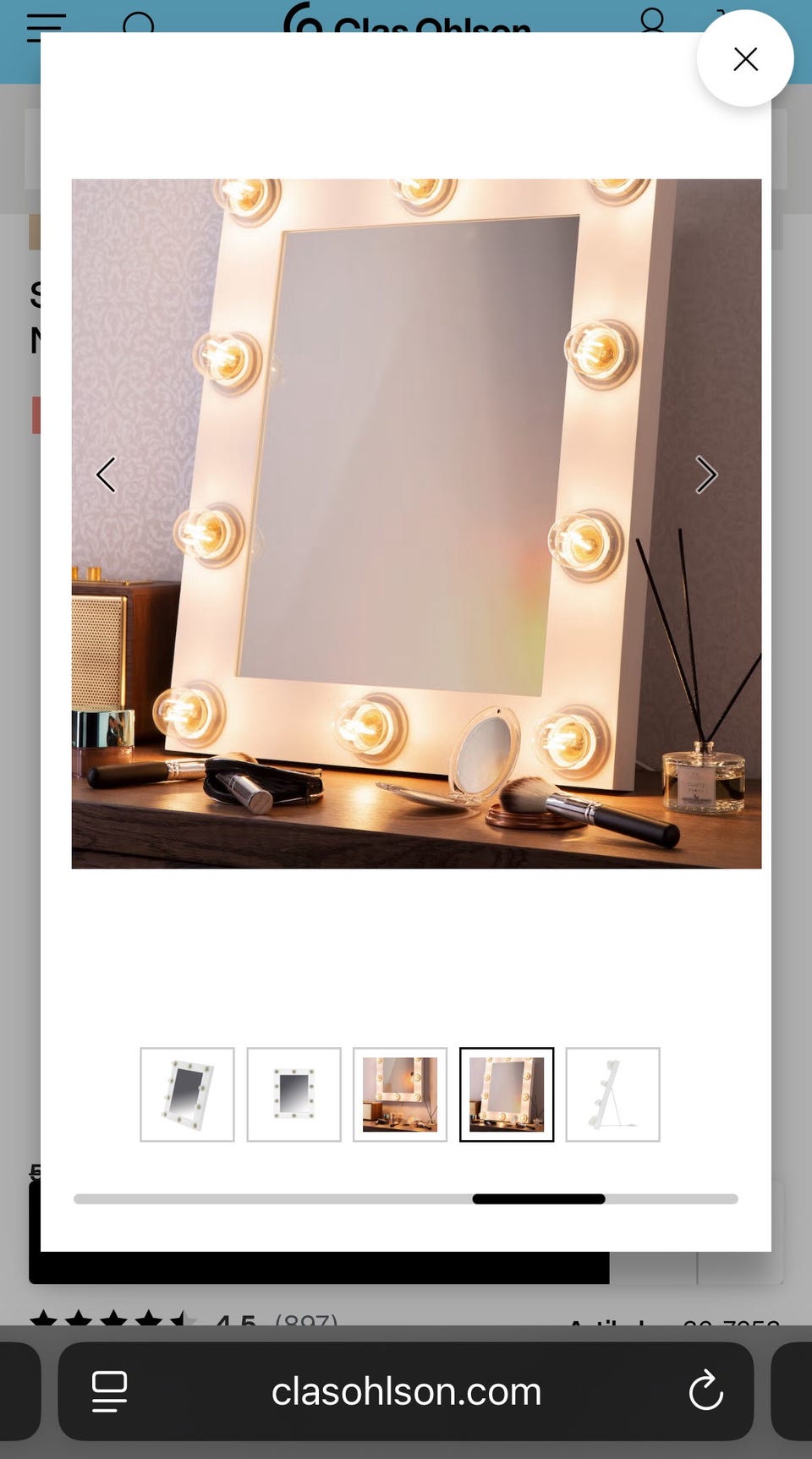Select the front-view mirror thumbnail
812x1459 pixels.
294,1094
